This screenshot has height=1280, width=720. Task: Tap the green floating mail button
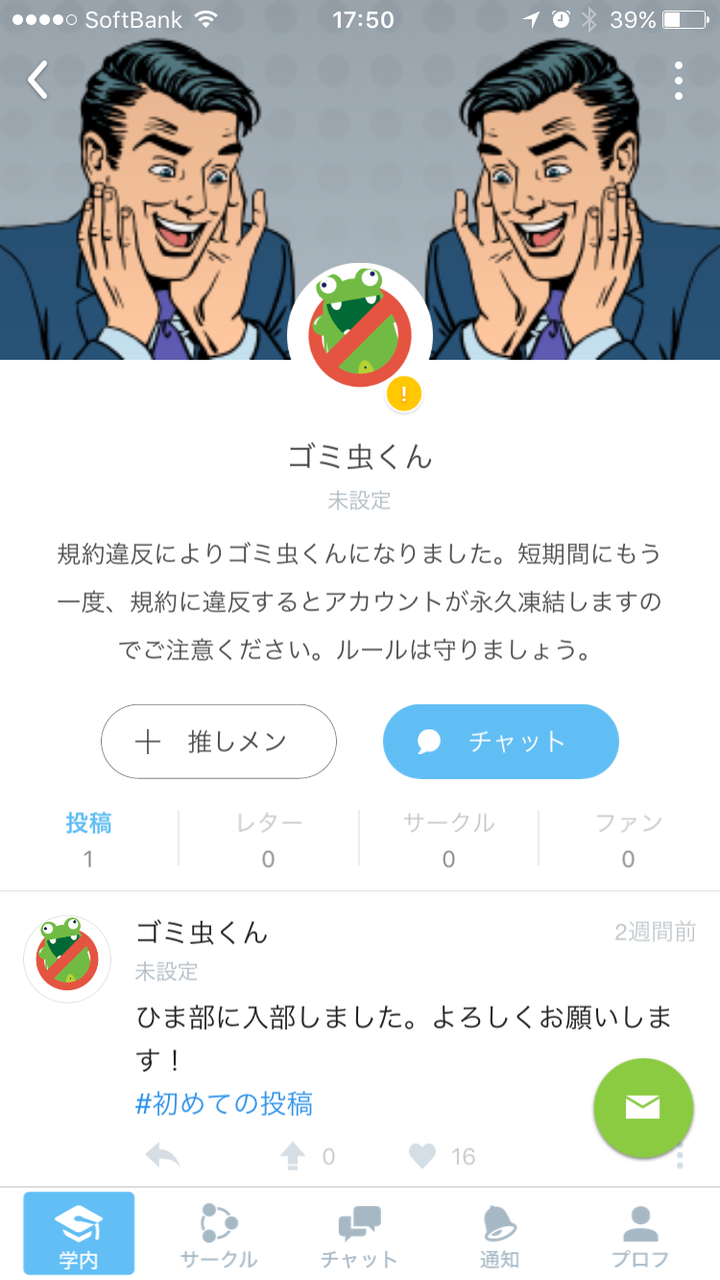[x=643, y=1108]
